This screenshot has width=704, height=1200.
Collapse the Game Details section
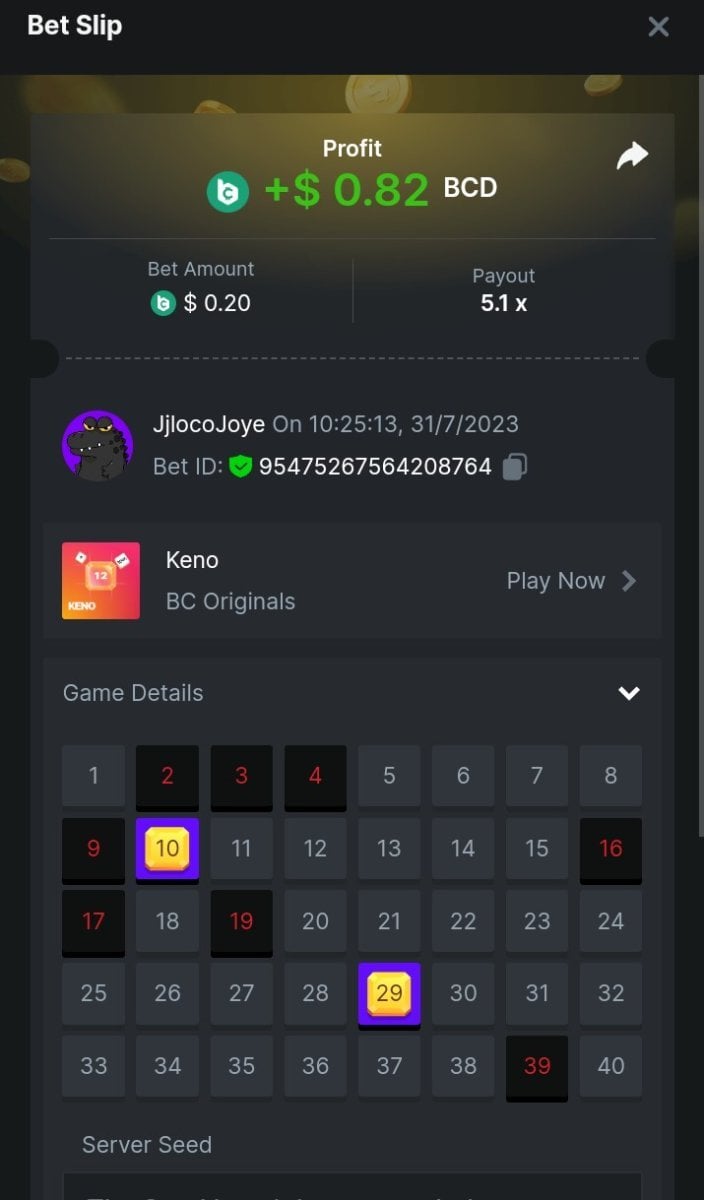[x=628, y=693]
